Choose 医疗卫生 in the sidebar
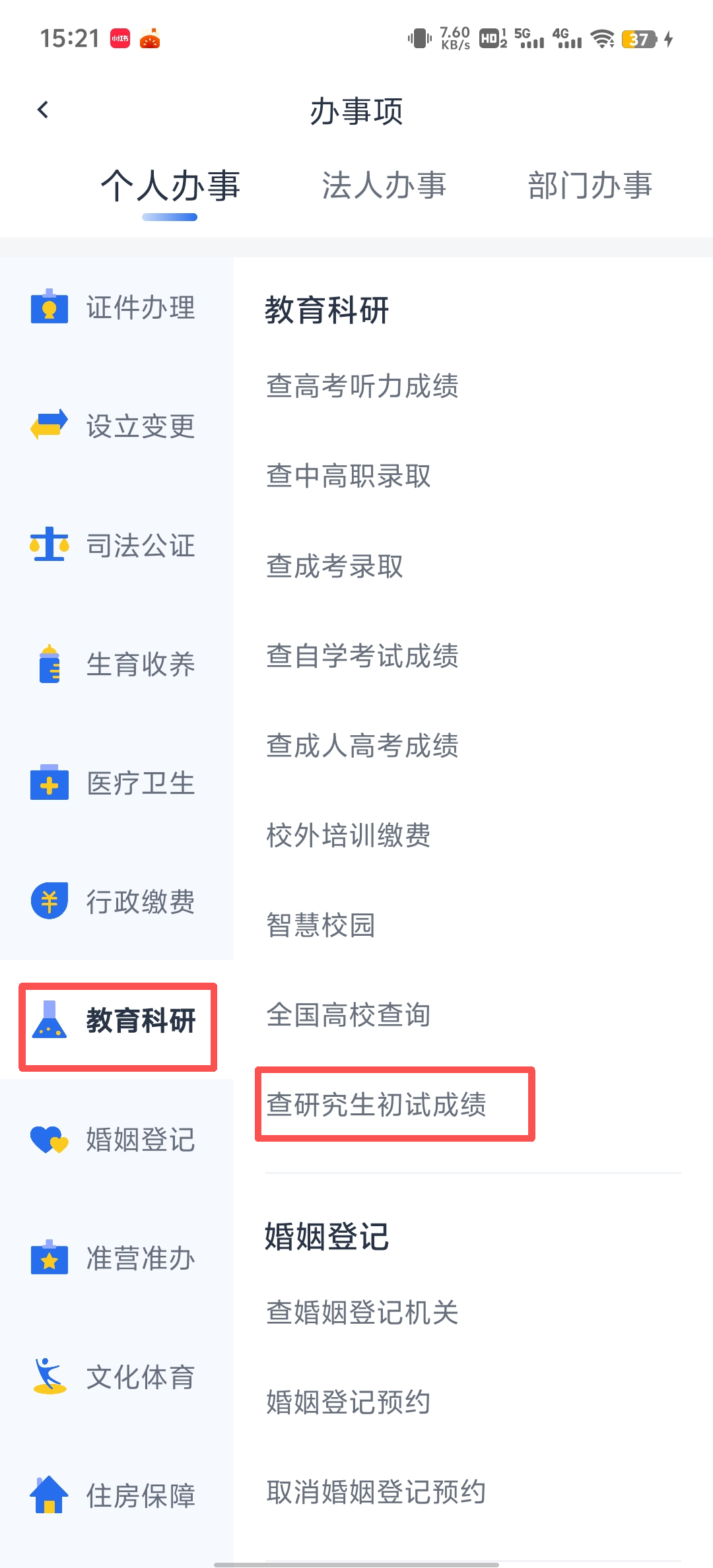Viewport: 713px width, 1568px height. (x=116, y=783)
